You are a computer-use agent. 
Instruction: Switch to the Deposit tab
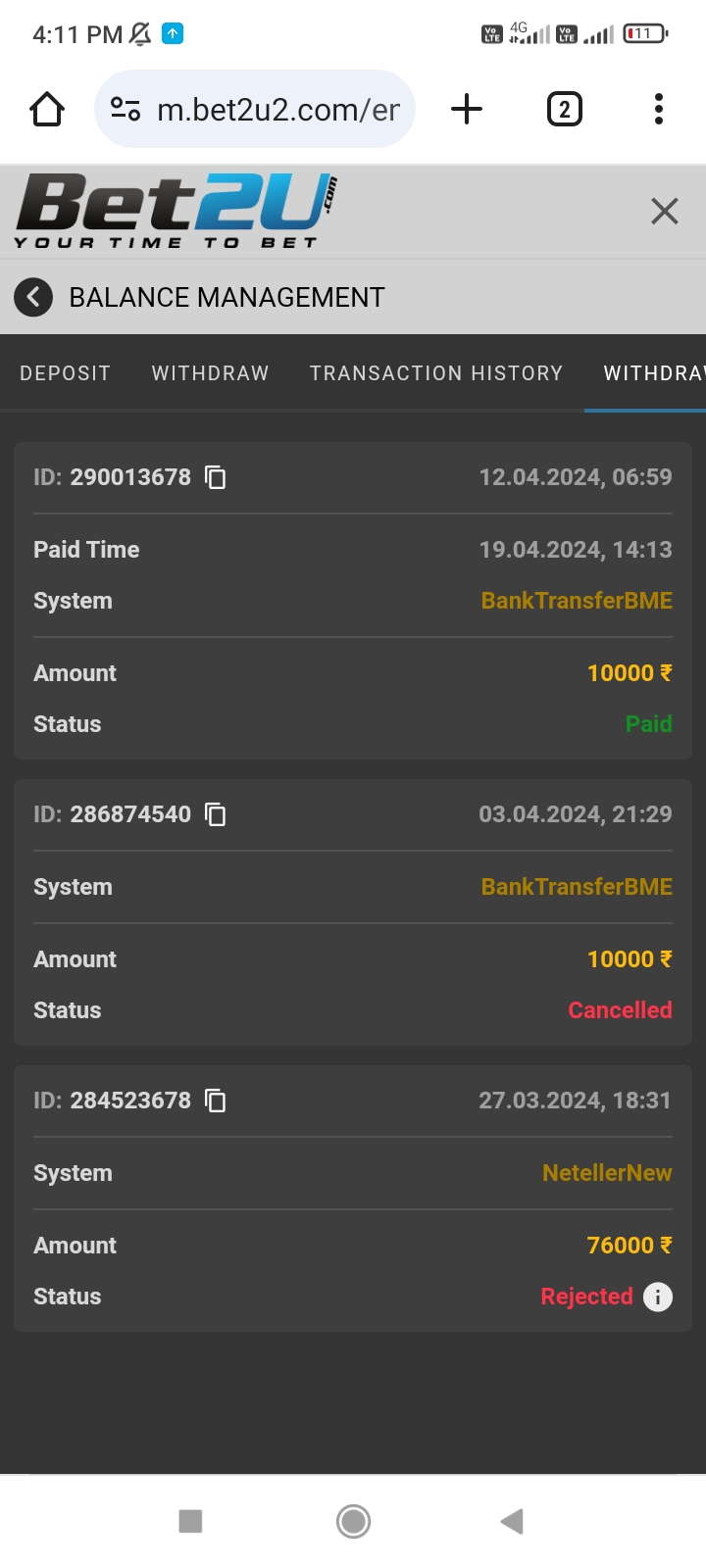65,373
